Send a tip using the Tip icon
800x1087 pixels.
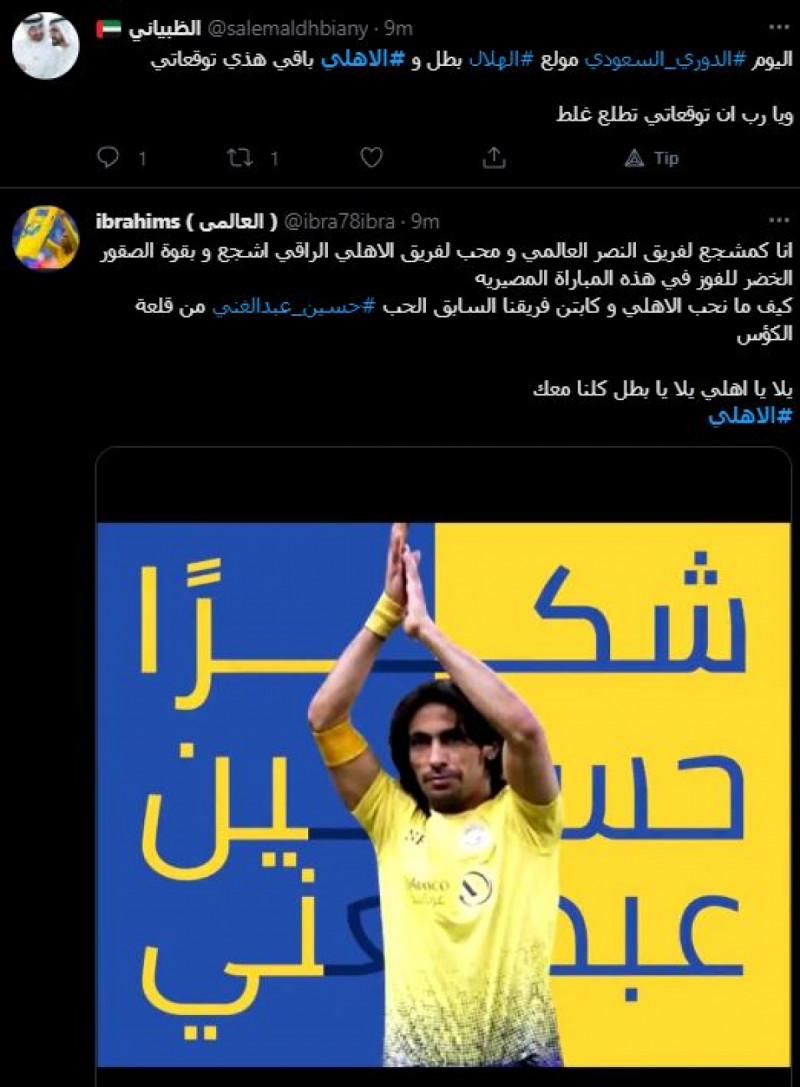[652, 156]
